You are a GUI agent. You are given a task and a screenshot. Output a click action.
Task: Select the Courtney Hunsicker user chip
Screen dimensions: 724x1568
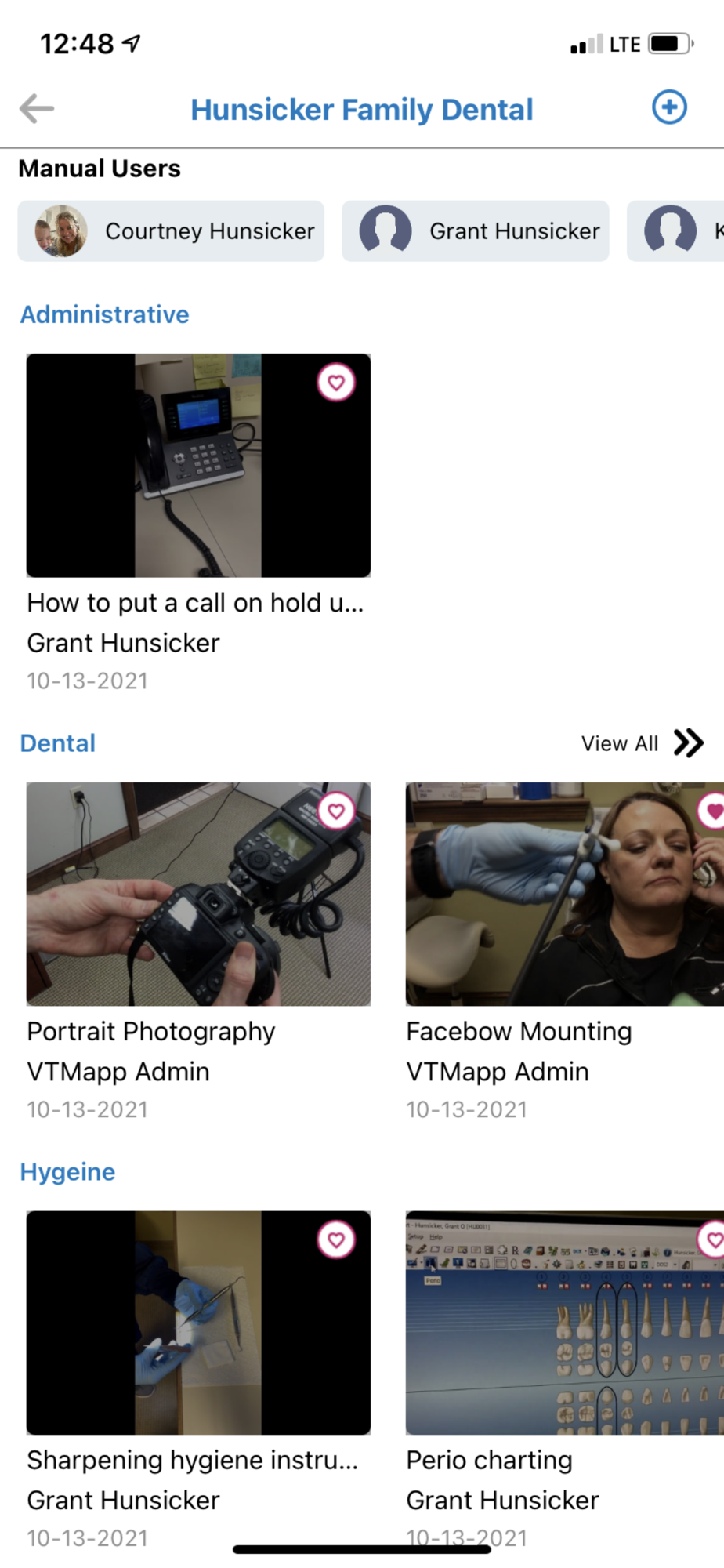pyautogui.click(x=171, y=230)
